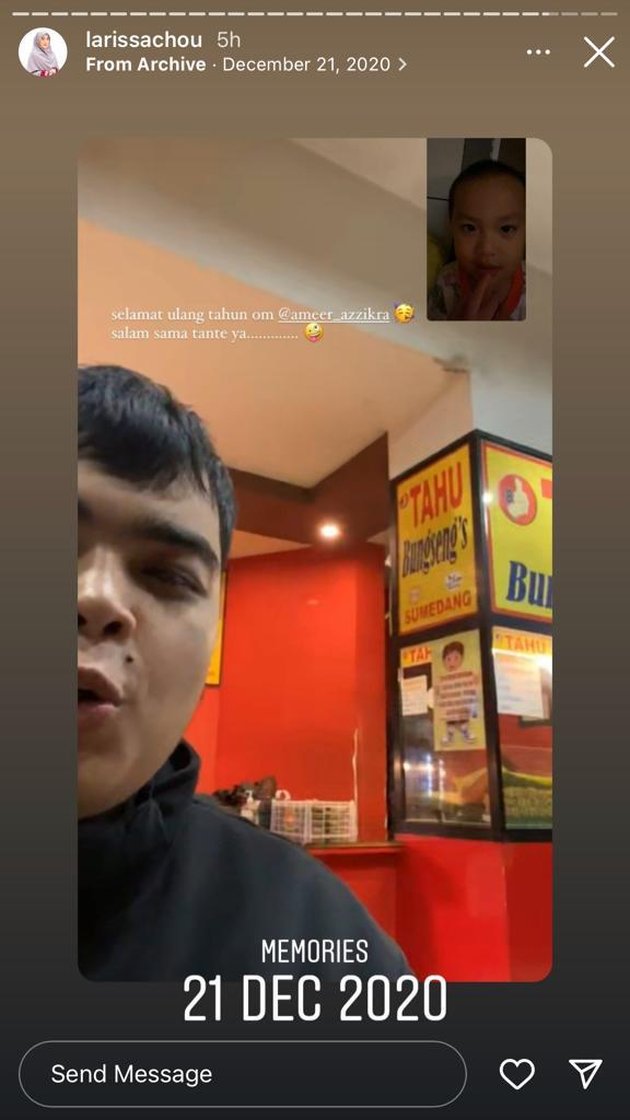Share story via paper plane icon

tap(585, 1073)
